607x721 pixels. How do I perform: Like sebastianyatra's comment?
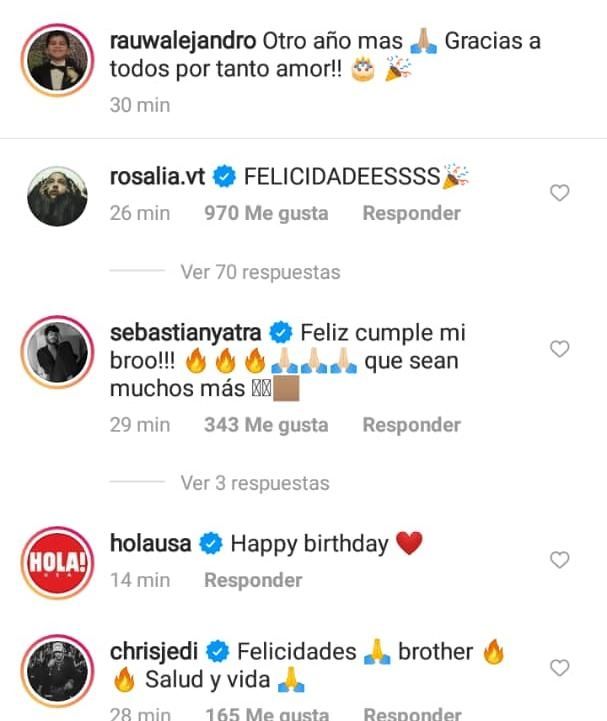560,349
